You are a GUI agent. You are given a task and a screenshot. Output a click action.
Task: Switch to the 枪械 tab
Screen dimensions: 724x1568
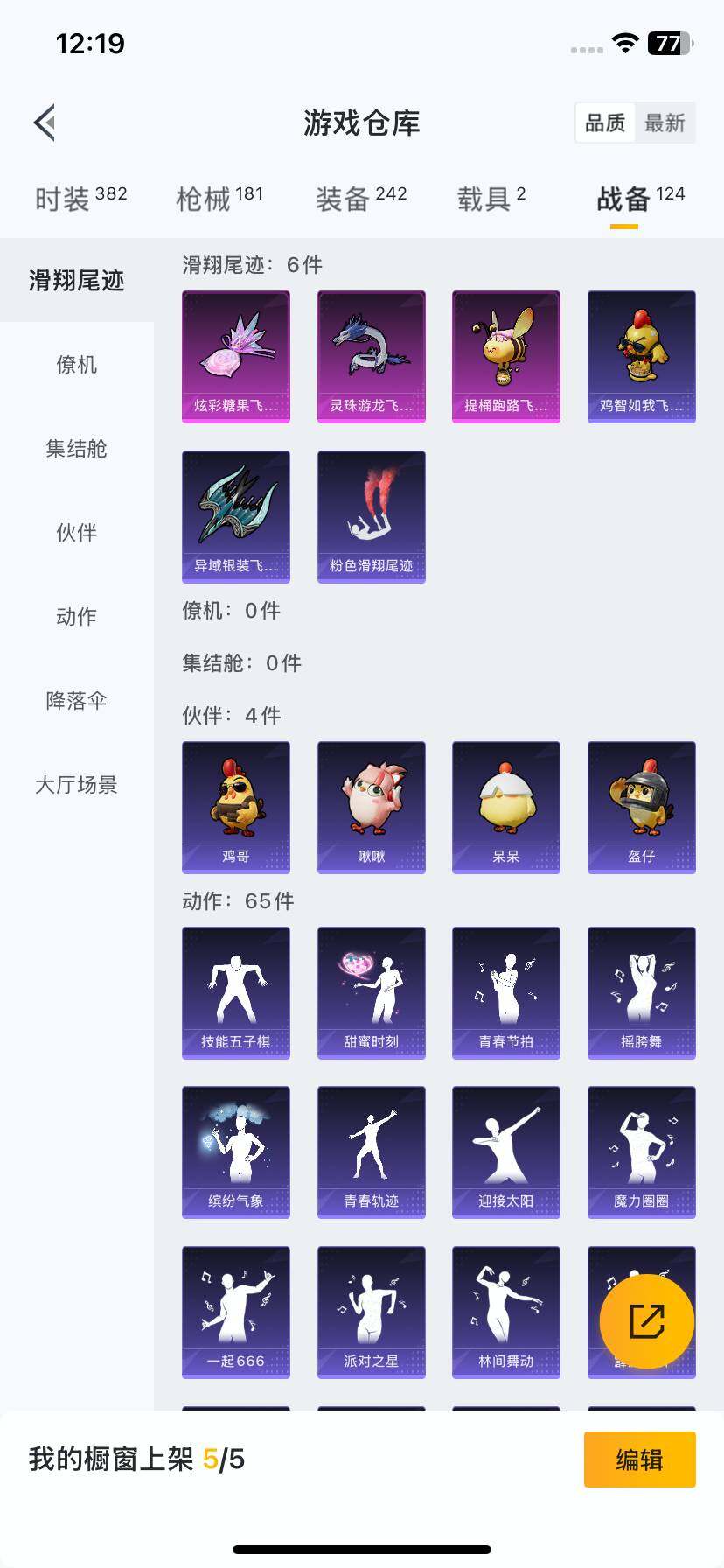pos(219,199)
